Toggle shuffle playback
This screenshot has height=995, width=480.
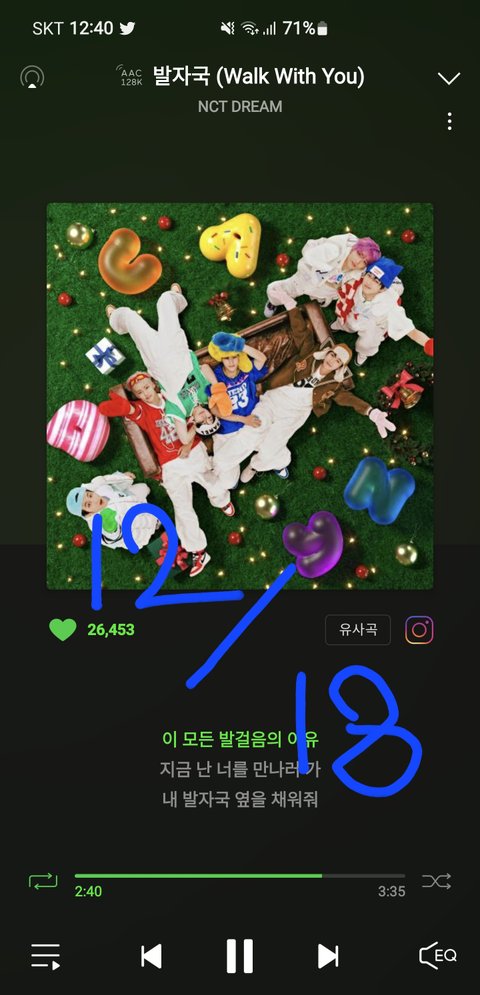[437, 881]
